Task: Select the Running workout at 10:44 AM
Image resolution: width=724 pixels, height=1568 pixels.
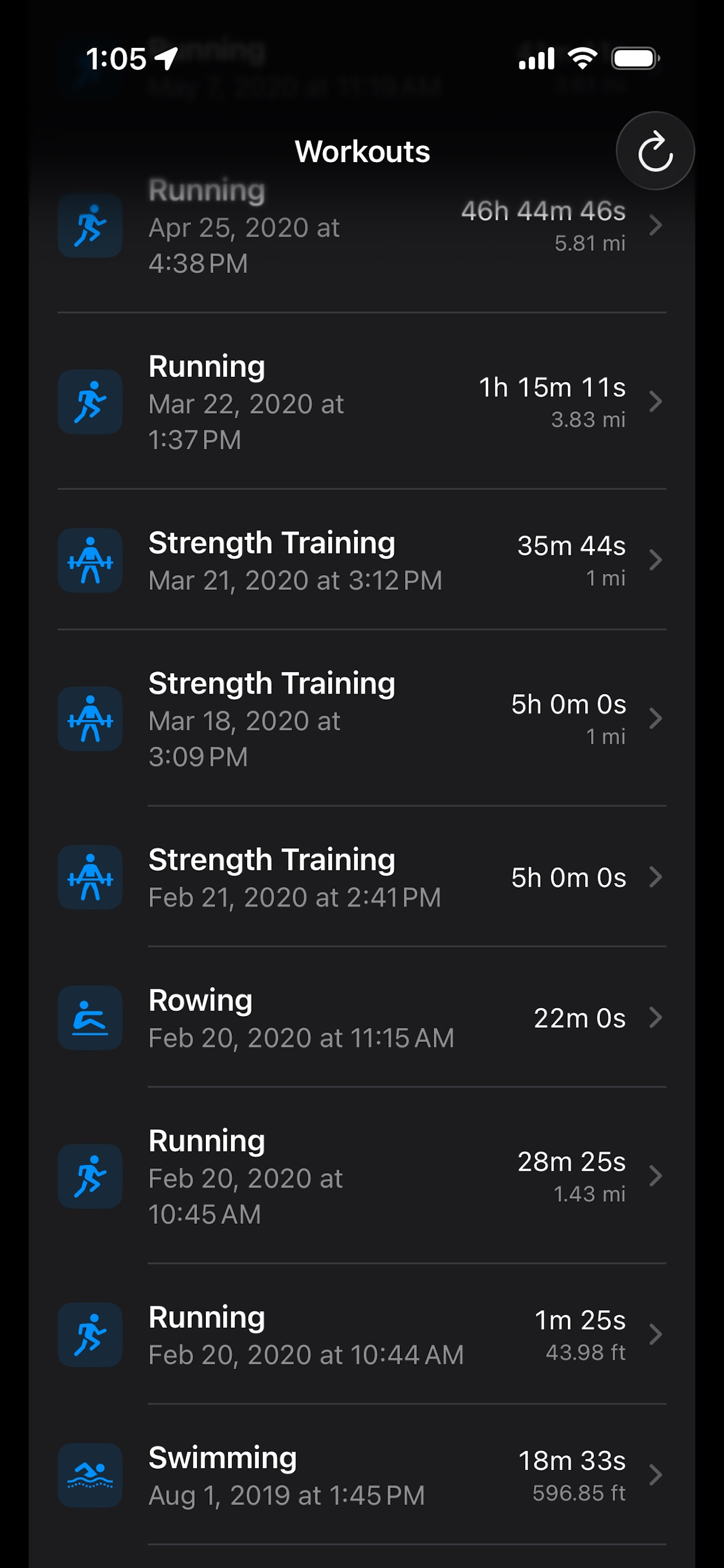Action: [361, 1335]
